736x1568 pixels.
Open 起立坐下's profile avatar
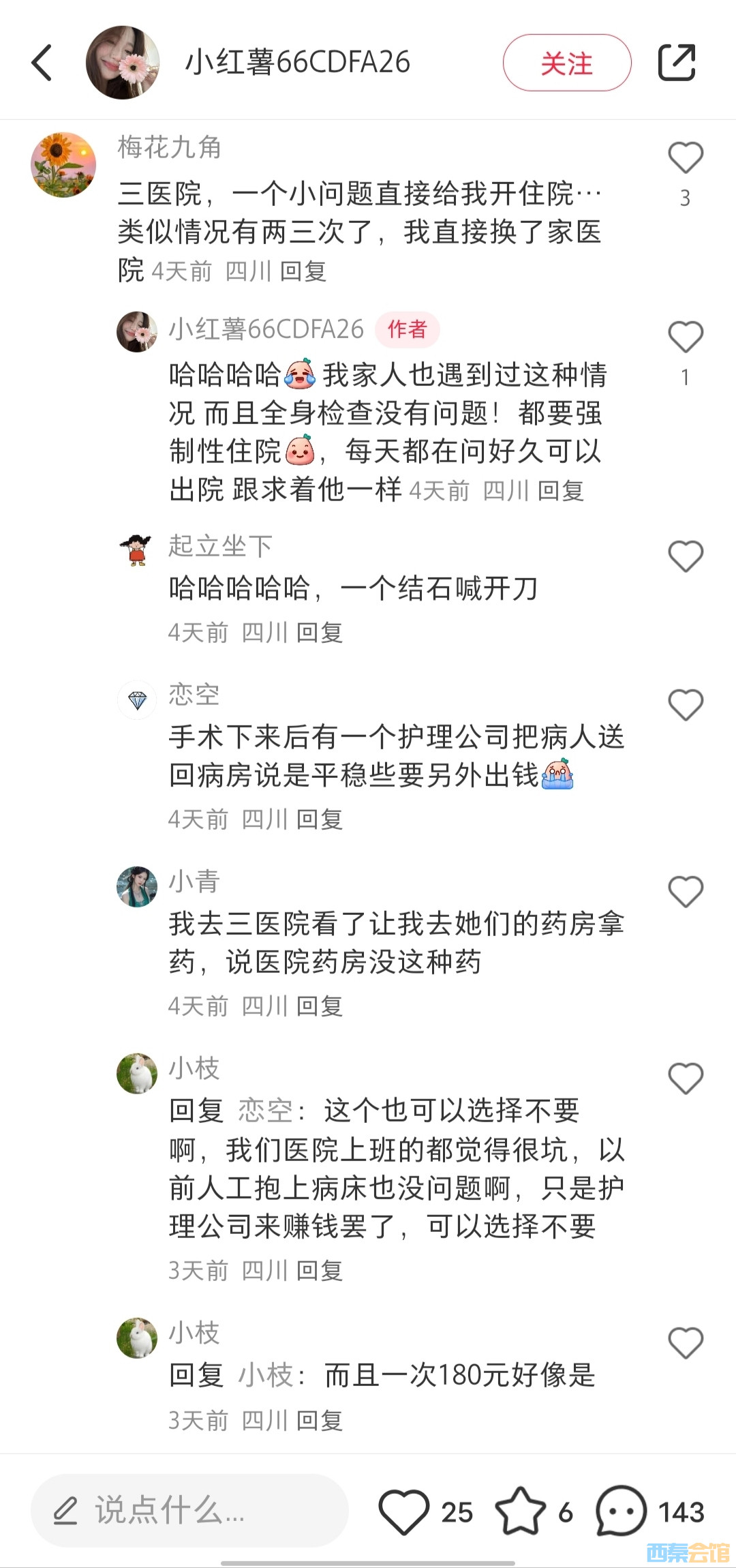coord(137,551)
